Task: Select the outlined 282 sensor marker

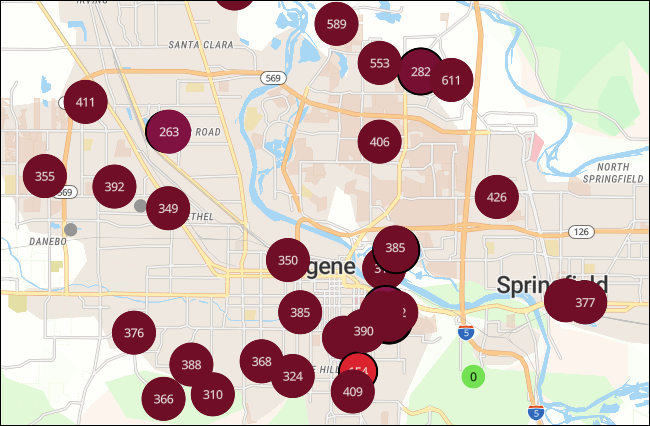Action: 420,71
